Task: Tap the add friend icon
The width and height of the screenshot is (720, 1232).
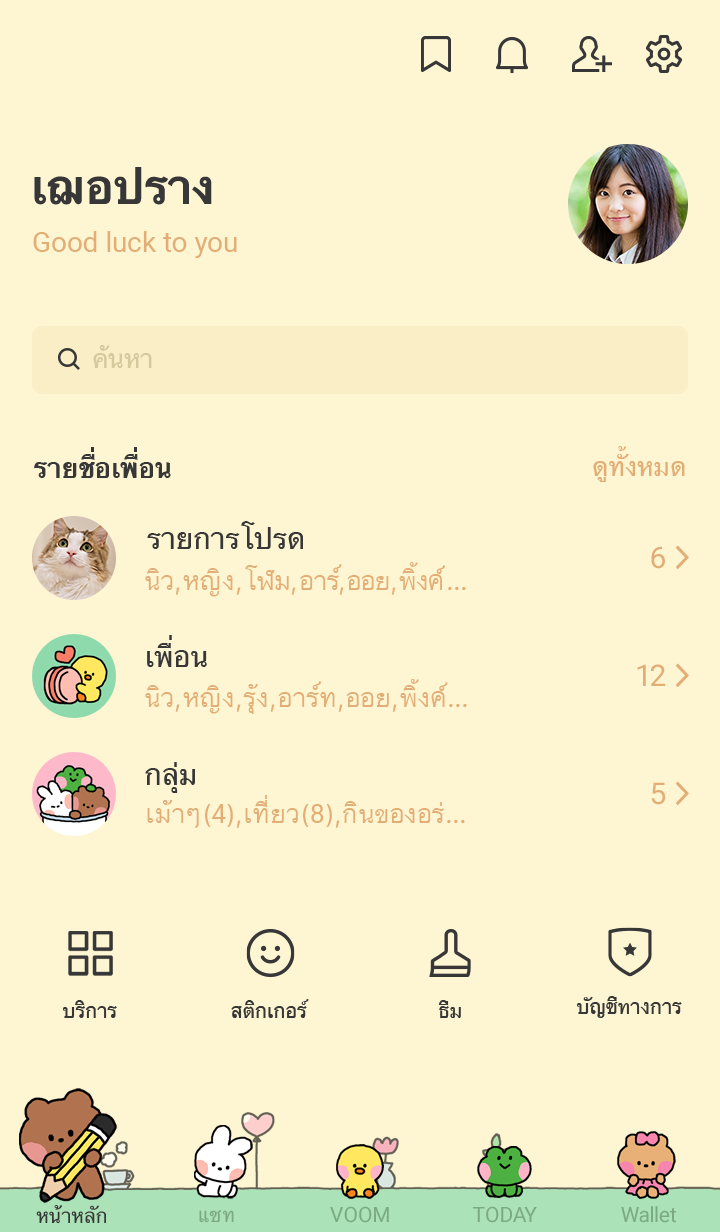Action: 590,55
